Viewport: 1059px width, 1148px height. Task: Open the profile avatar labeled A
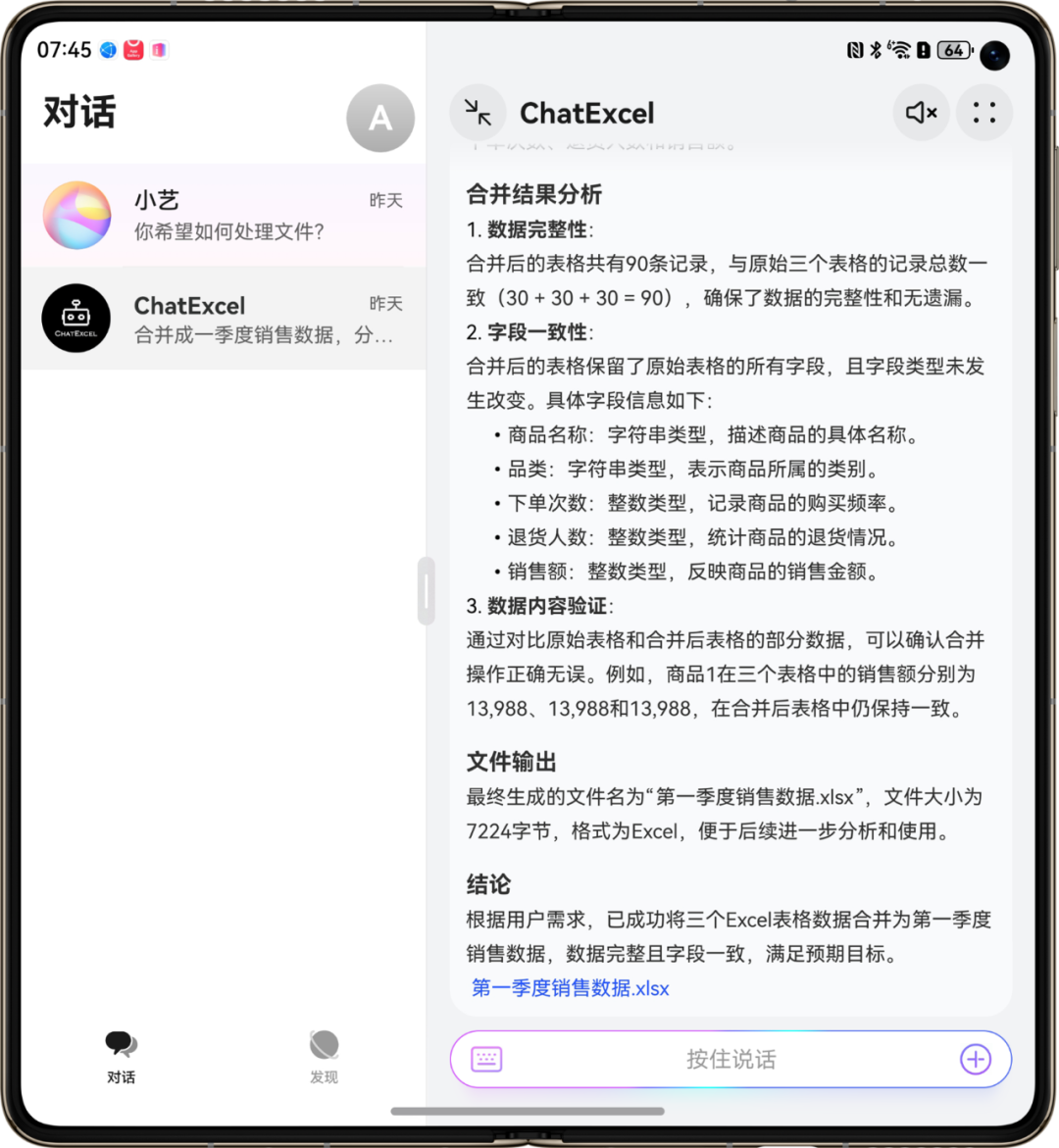click(380, 119)
